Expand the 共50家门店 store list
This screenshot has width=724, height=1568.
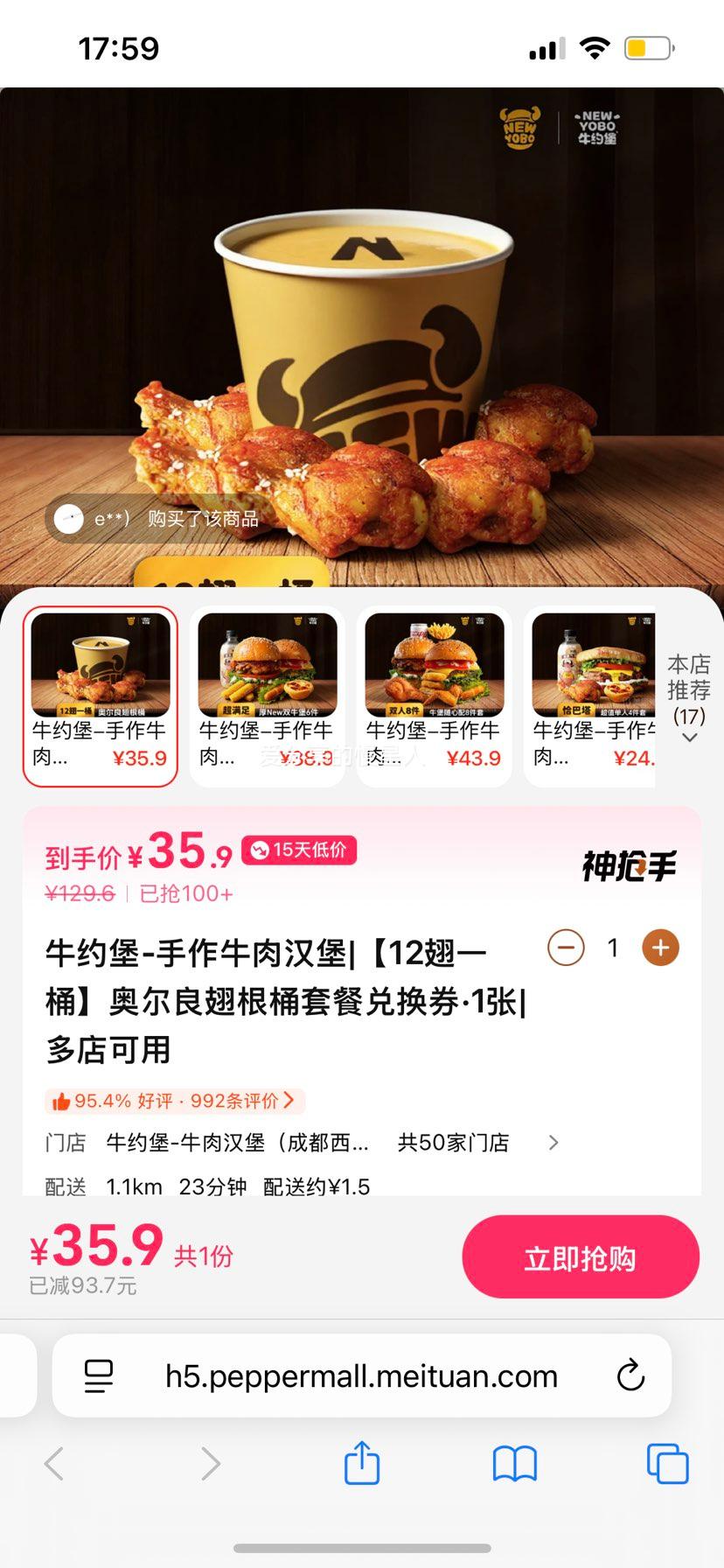(x=553, y=1142)
